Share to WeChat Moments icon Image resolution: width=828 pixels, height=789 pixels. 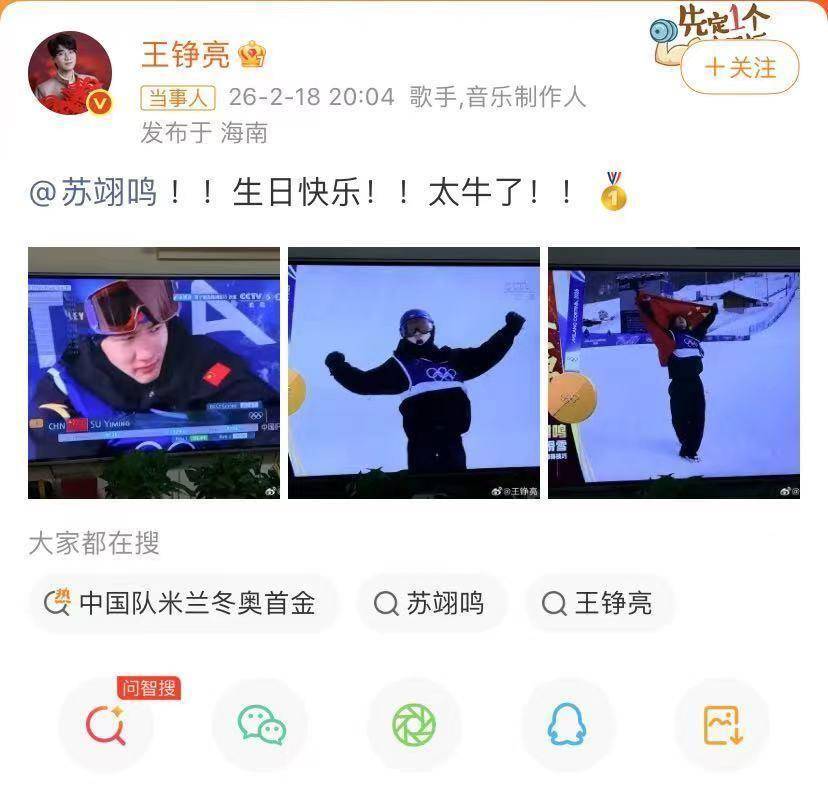pyautogui.click(x=414, y=725)
